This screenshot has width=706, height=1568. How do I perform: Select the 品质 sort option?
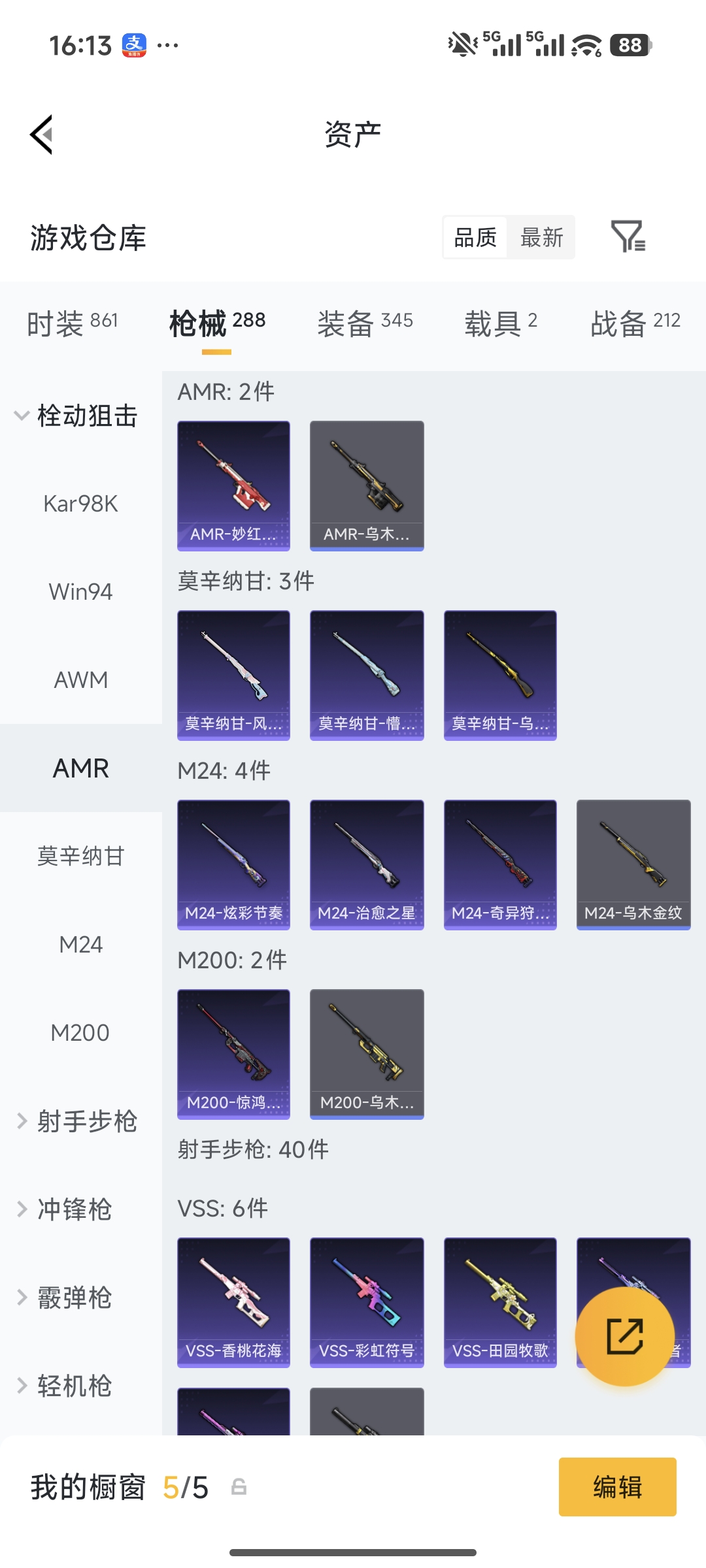[x=474, y=238]
